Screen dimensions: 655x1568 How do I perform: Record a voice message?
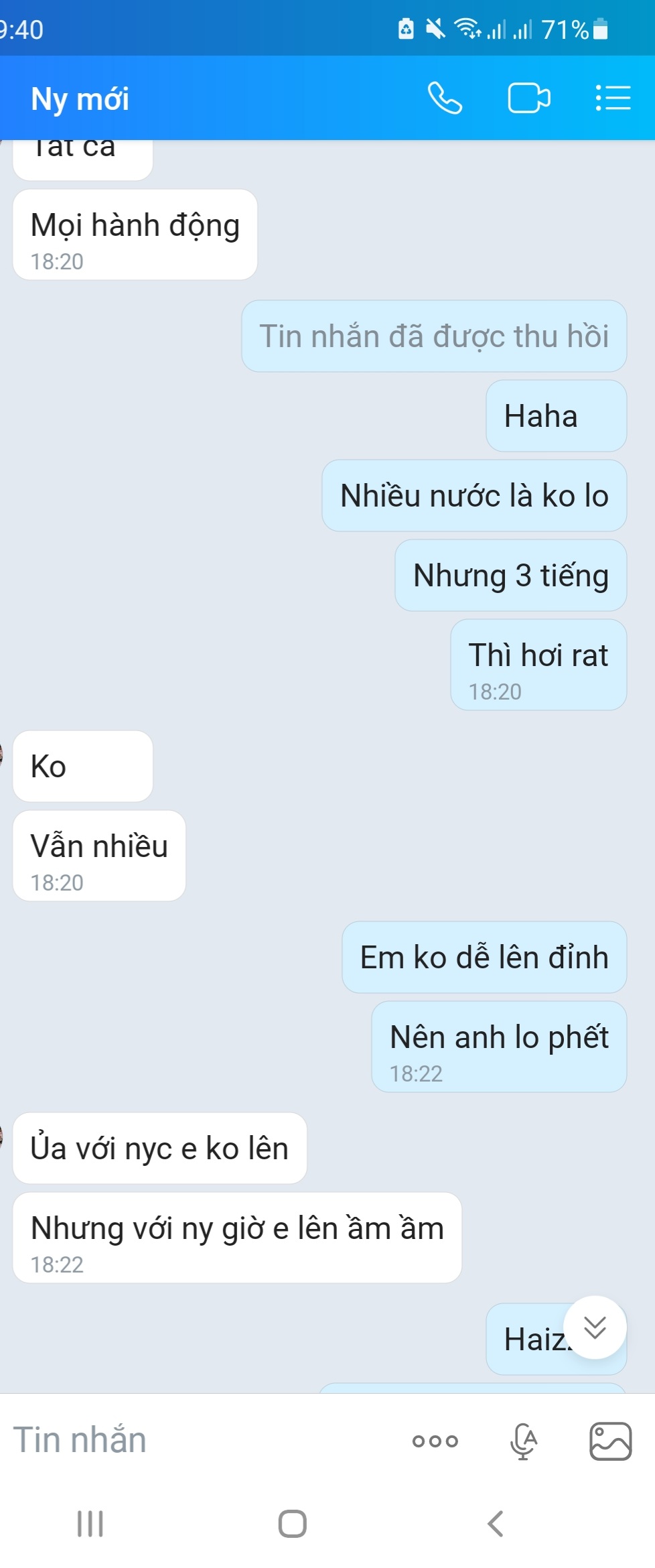tap(524, 1441)
